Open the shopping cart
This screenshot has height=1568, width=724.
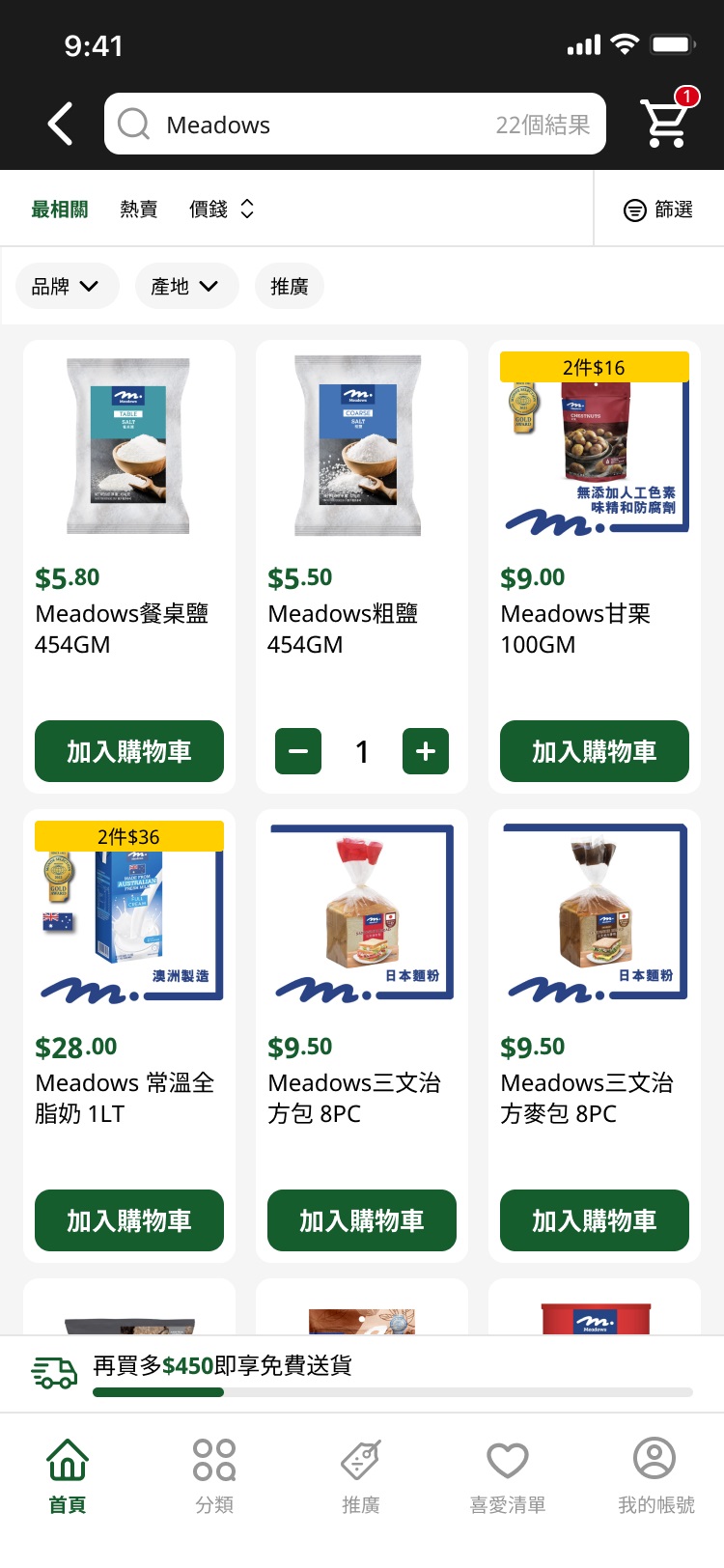[666, 123]
